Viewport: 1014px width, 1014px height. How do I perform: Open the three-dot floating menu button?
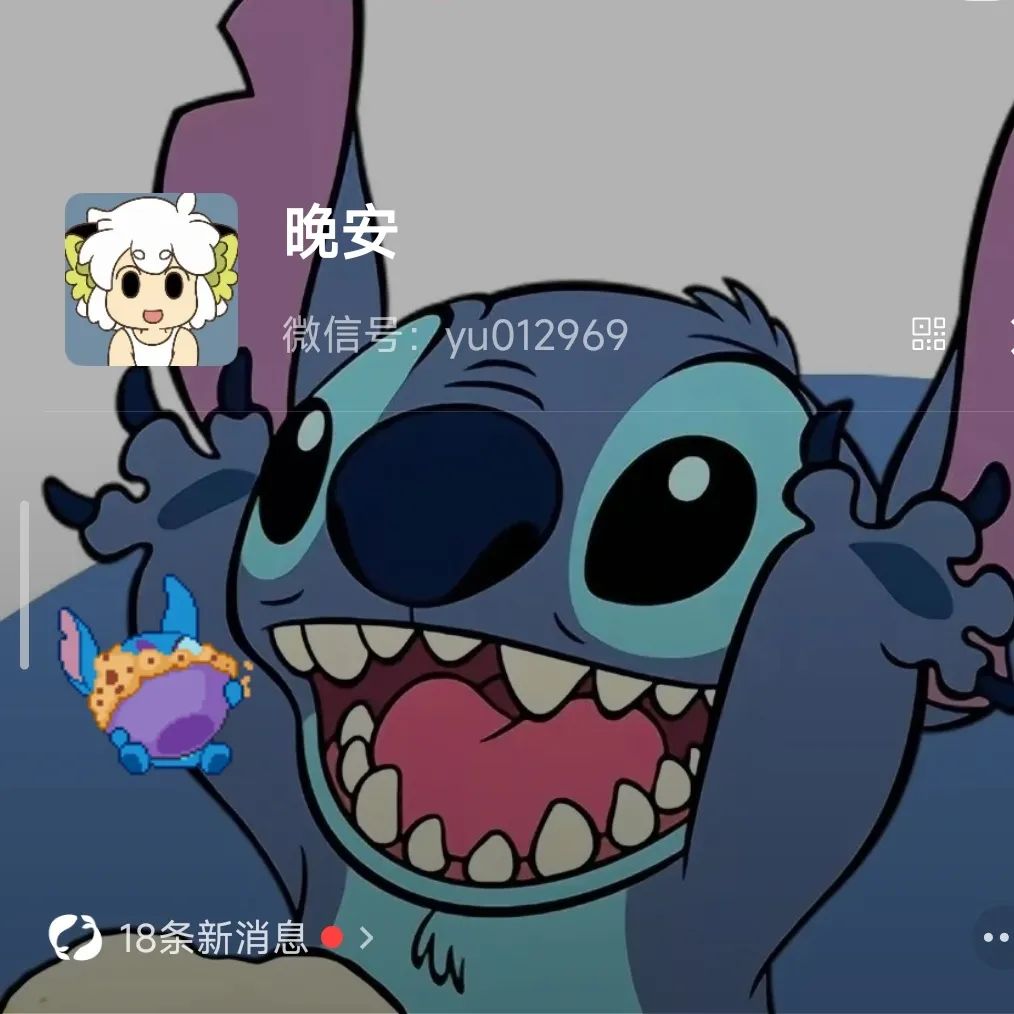tap(995, 937)
